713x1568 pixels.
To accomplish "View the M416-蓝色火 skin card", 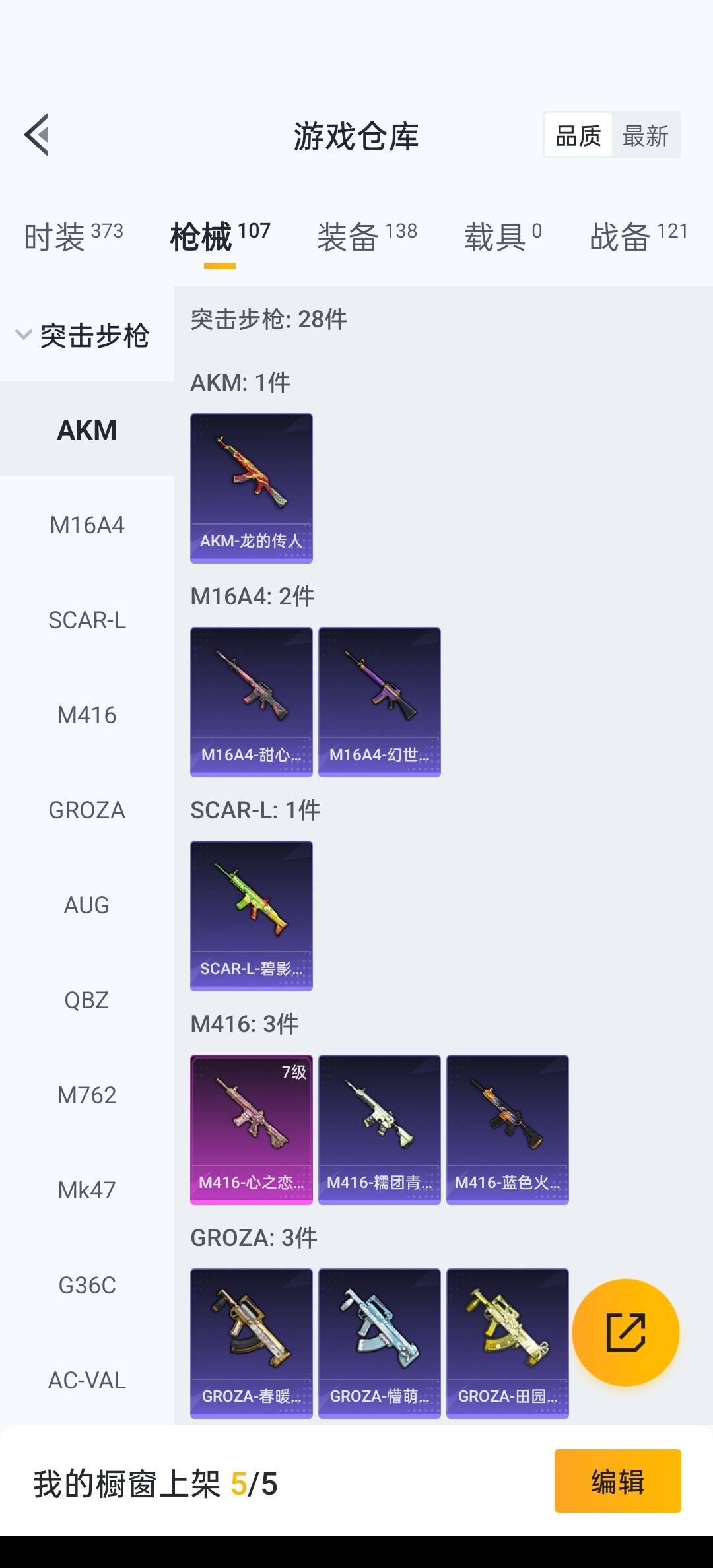I will pyautogui.click(x=508, y=1130).
